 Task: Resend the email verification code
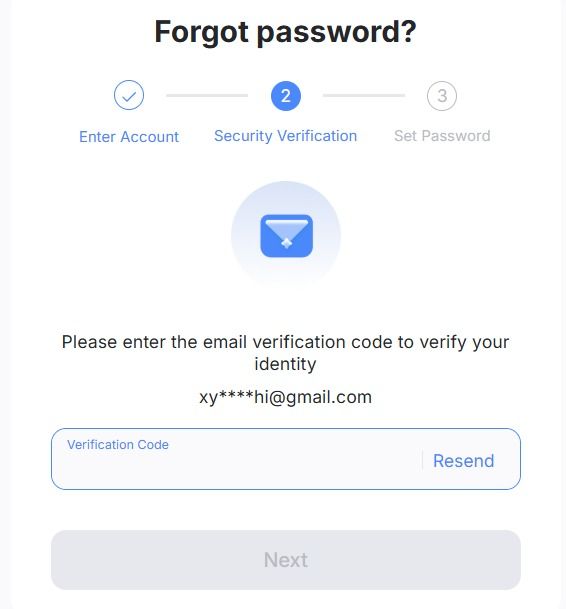(463, 461)
